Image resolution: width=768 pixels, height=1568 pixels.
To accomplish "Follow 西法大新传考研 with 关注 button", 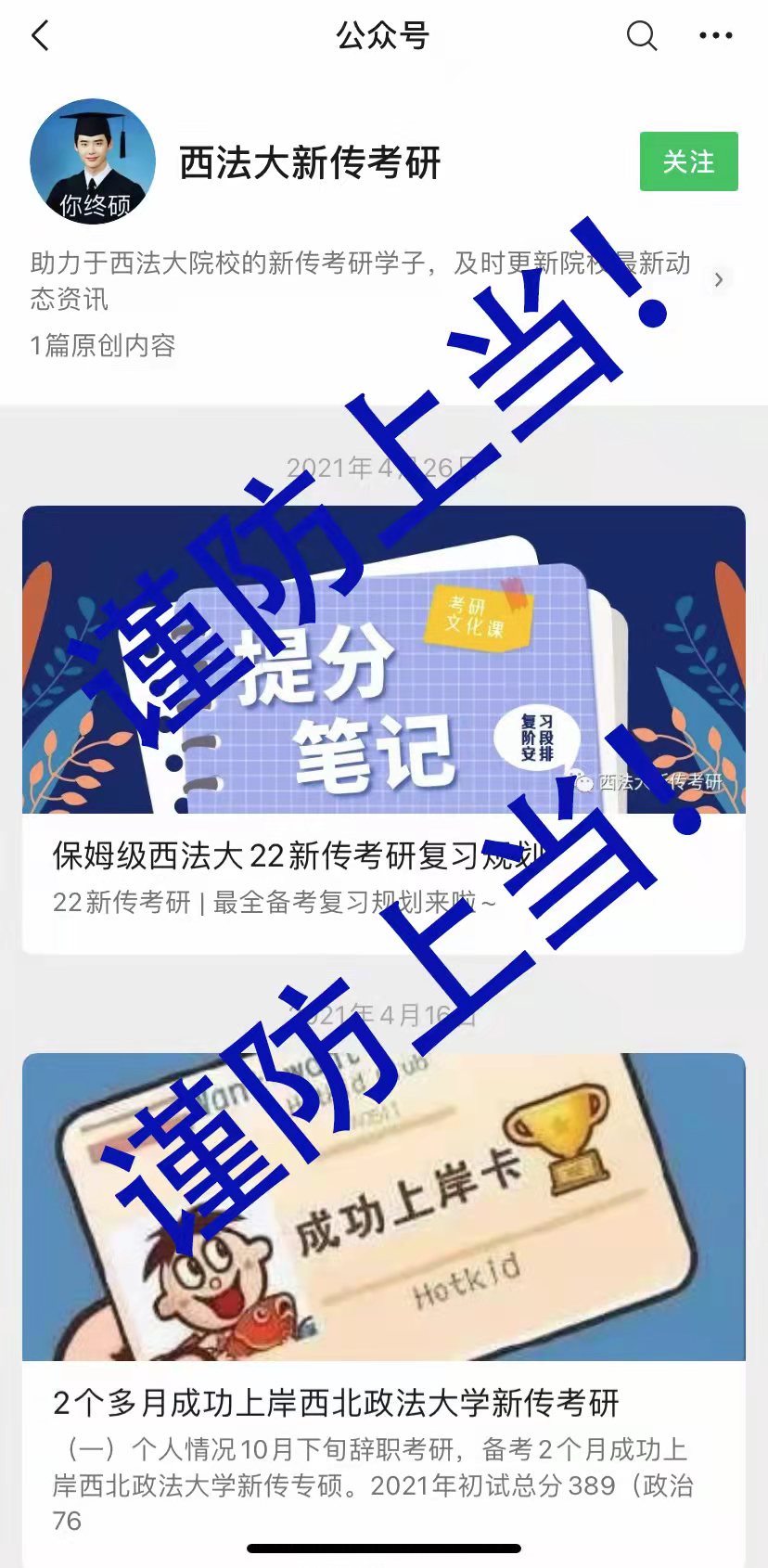I will click(688, 161).
